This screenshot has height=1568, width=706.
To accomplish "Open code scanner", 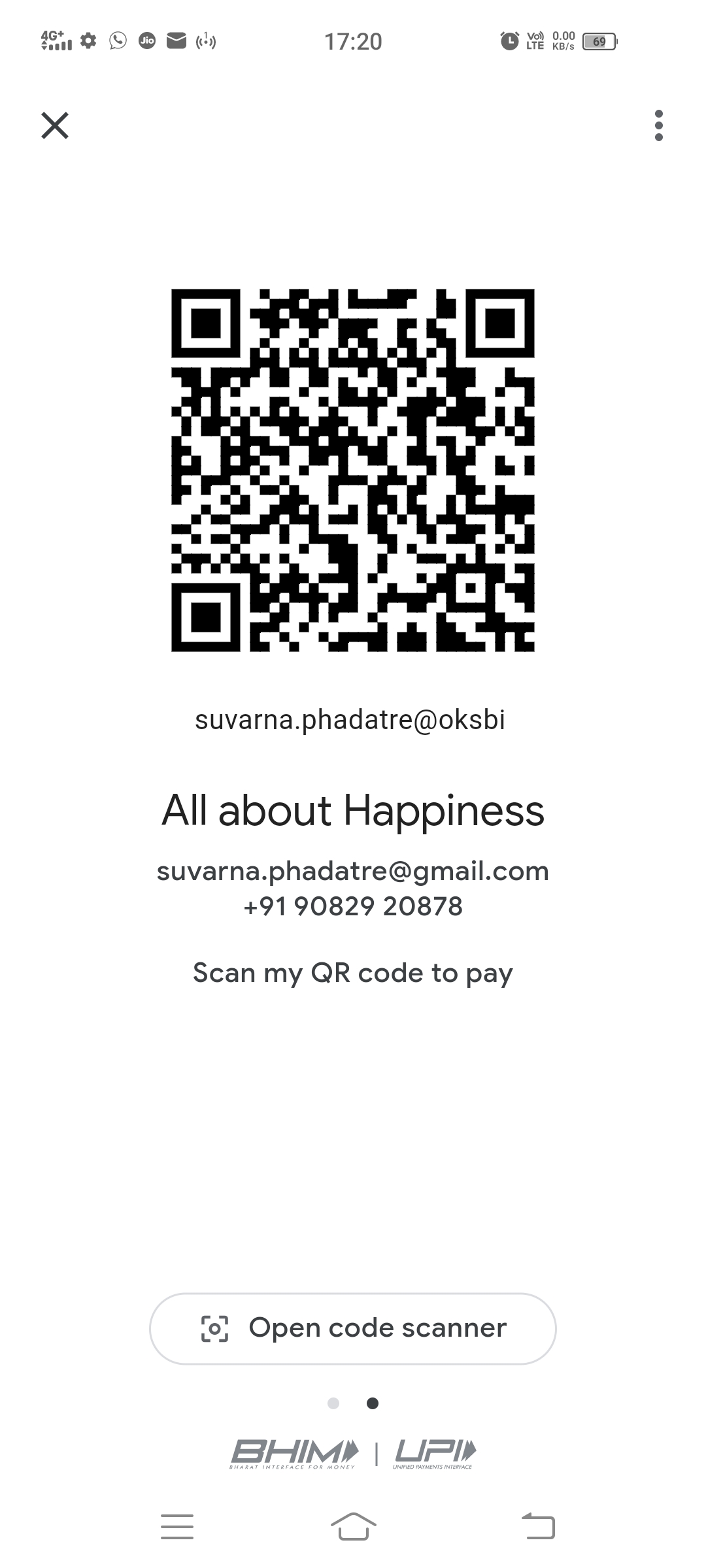I will pos(353,1328).
